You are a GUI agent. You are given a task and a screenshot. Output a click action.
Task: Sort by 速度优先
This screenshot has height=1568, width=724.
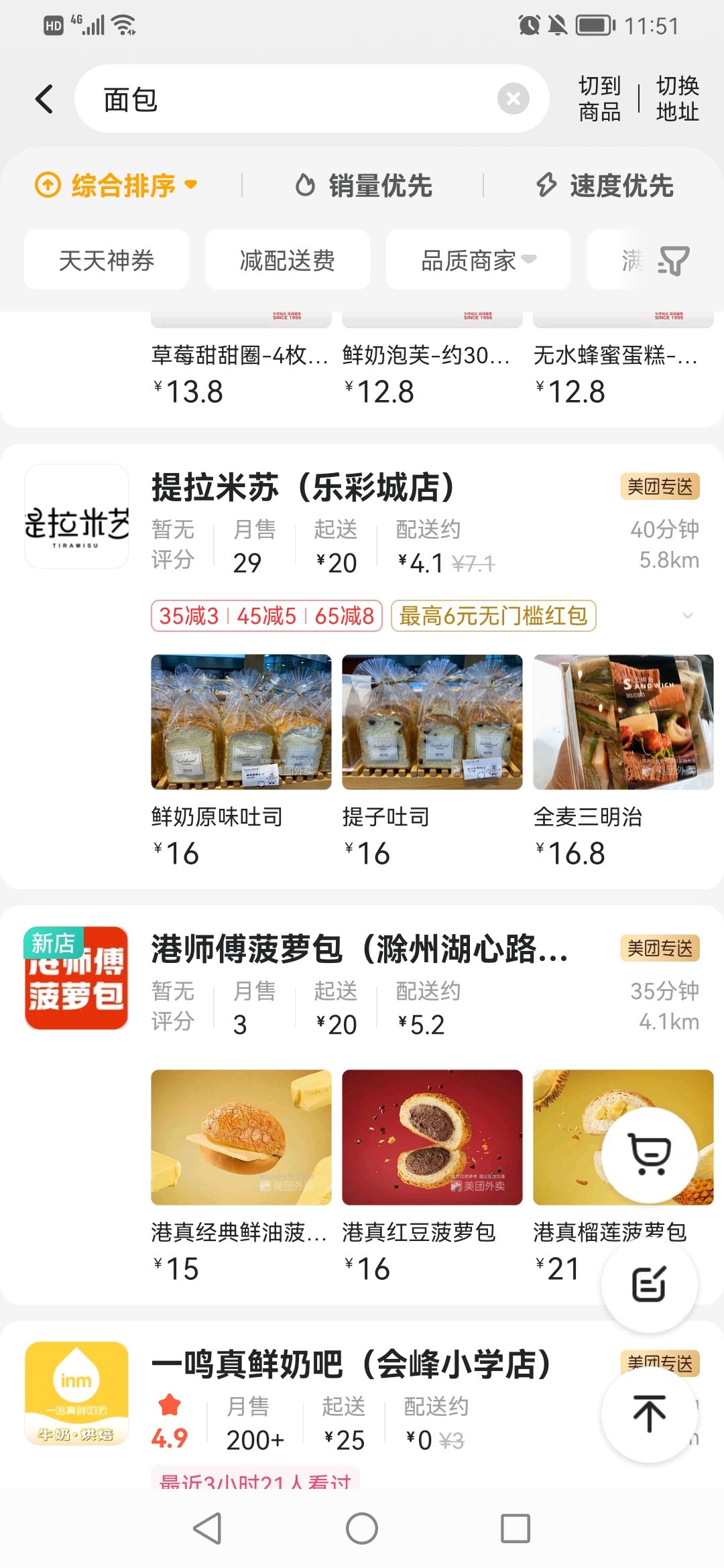605,186
